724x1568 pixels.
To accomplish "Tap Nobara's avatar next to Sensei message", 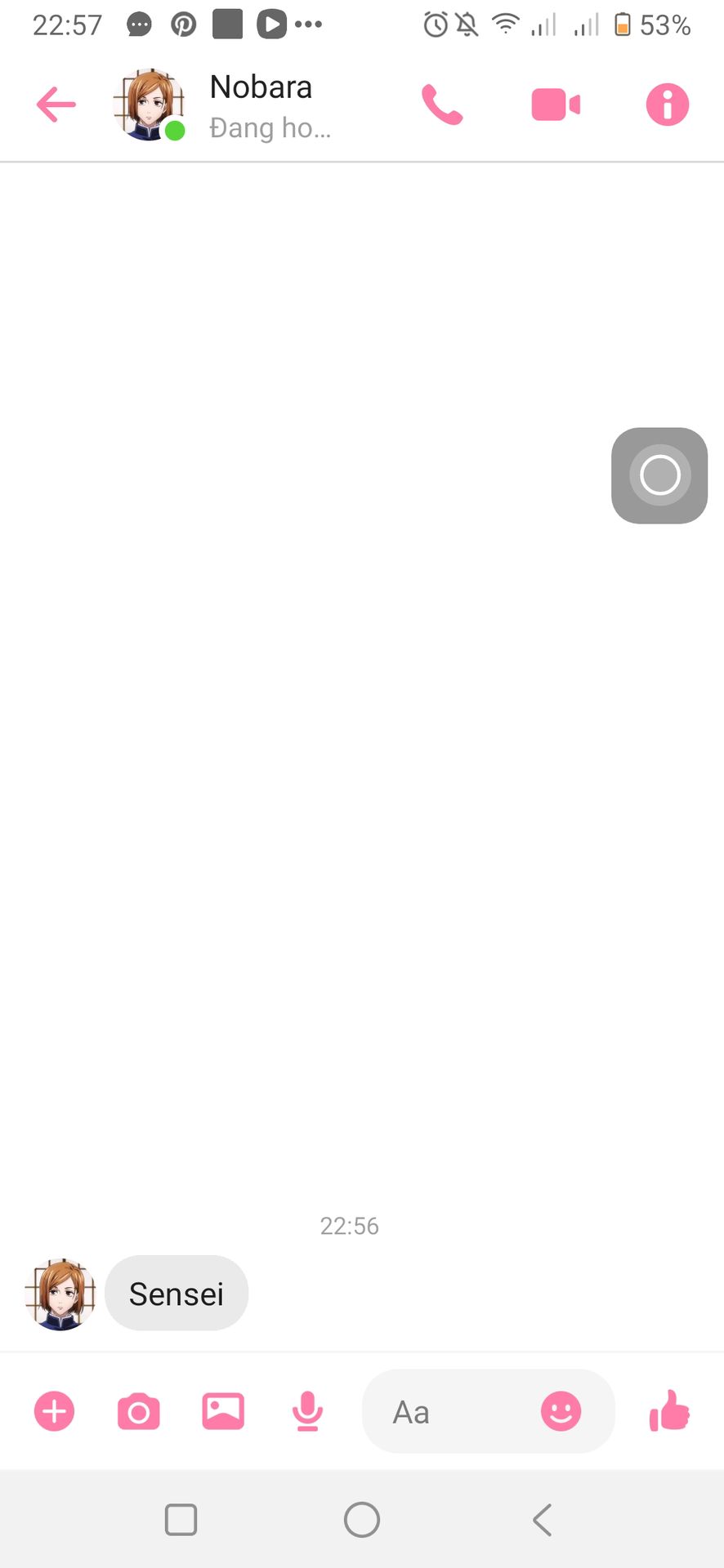I will [x=60, y=1294].
